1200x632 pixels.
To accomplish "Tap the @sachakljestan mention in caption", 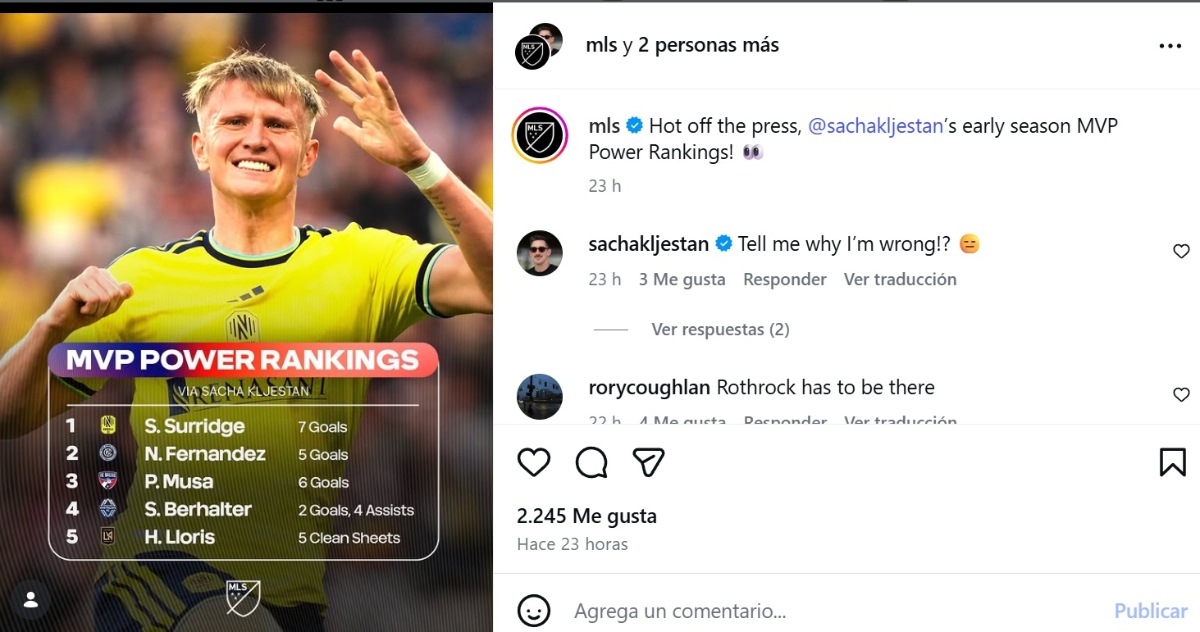I will tap(875, 126).
